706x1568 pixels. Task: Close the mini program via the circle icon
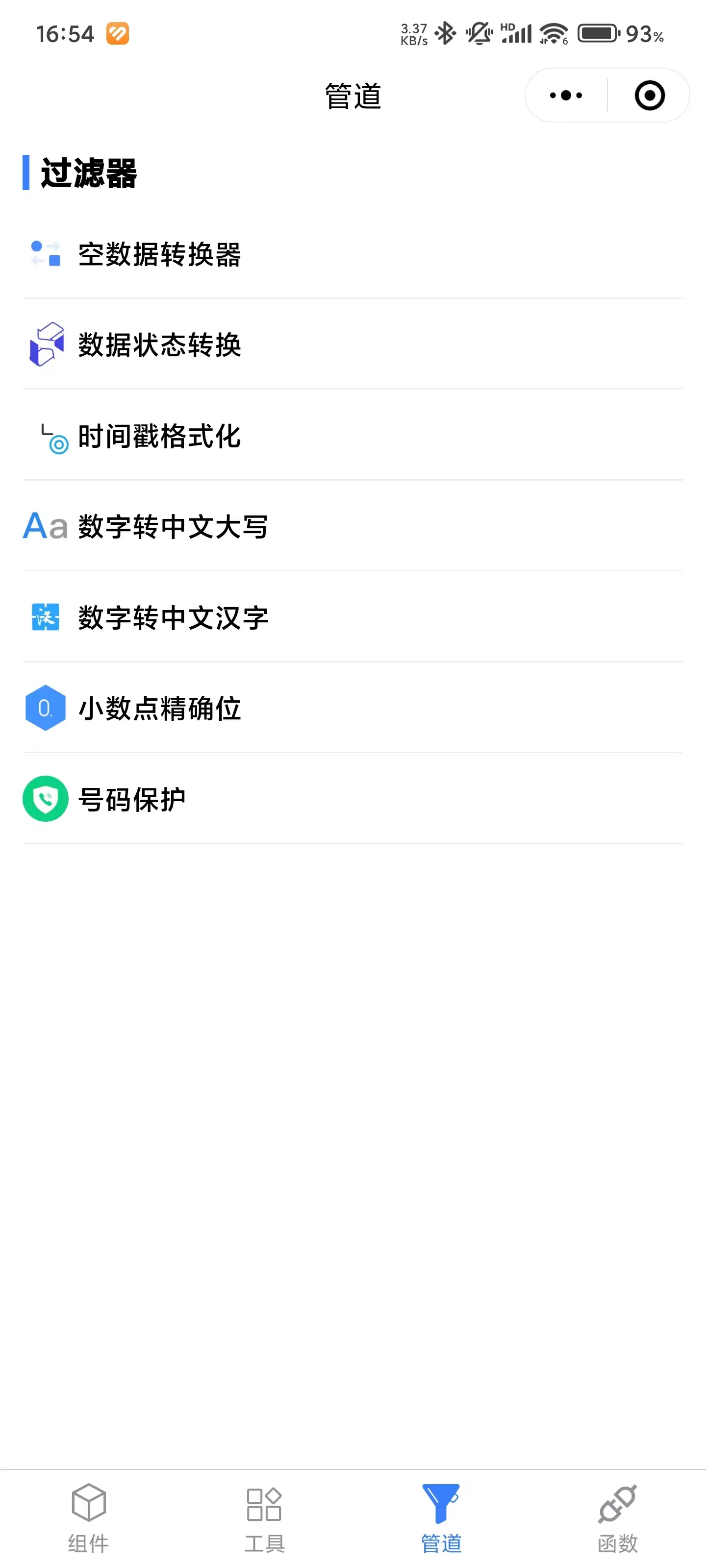click(649, 96)
